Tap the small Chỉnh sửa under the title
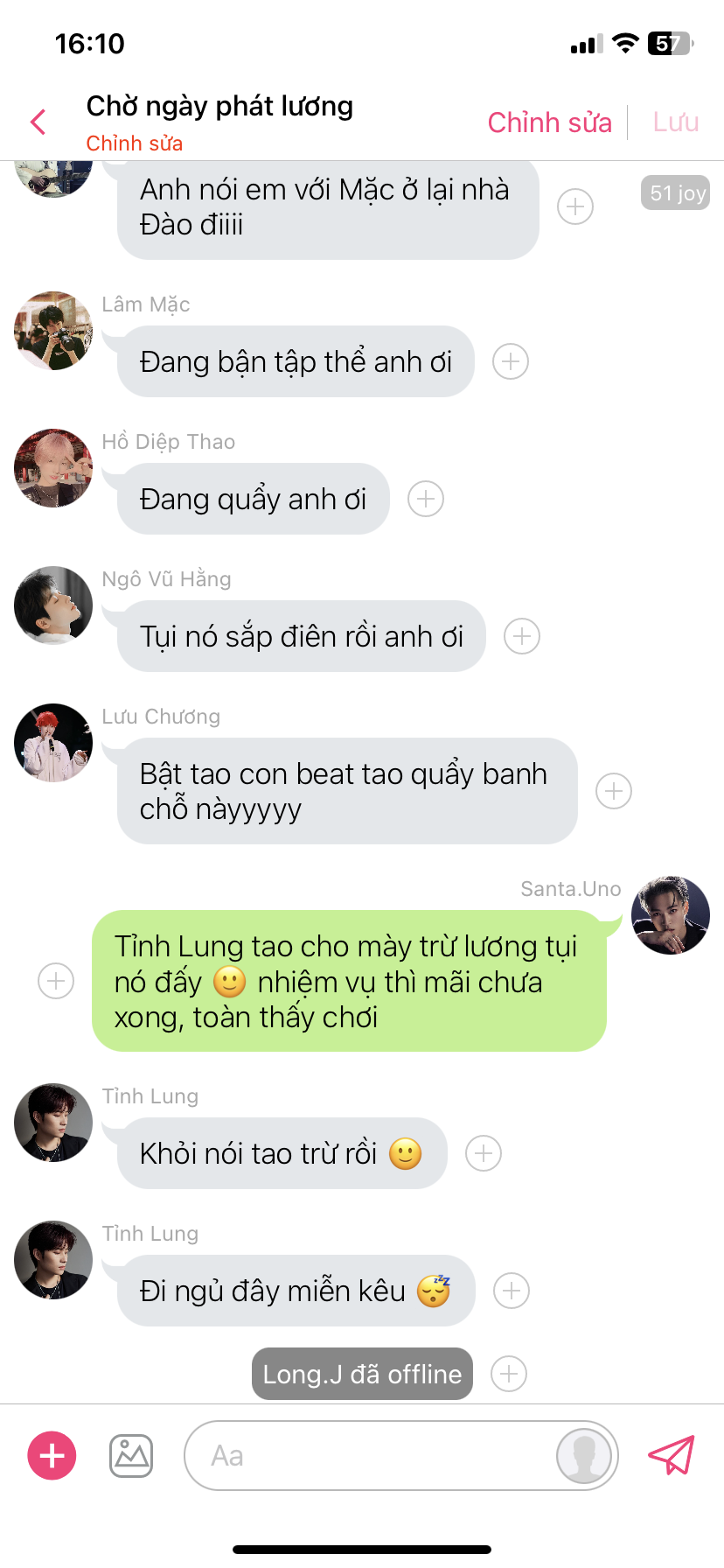724x1568 pixels. pos(135,143)
